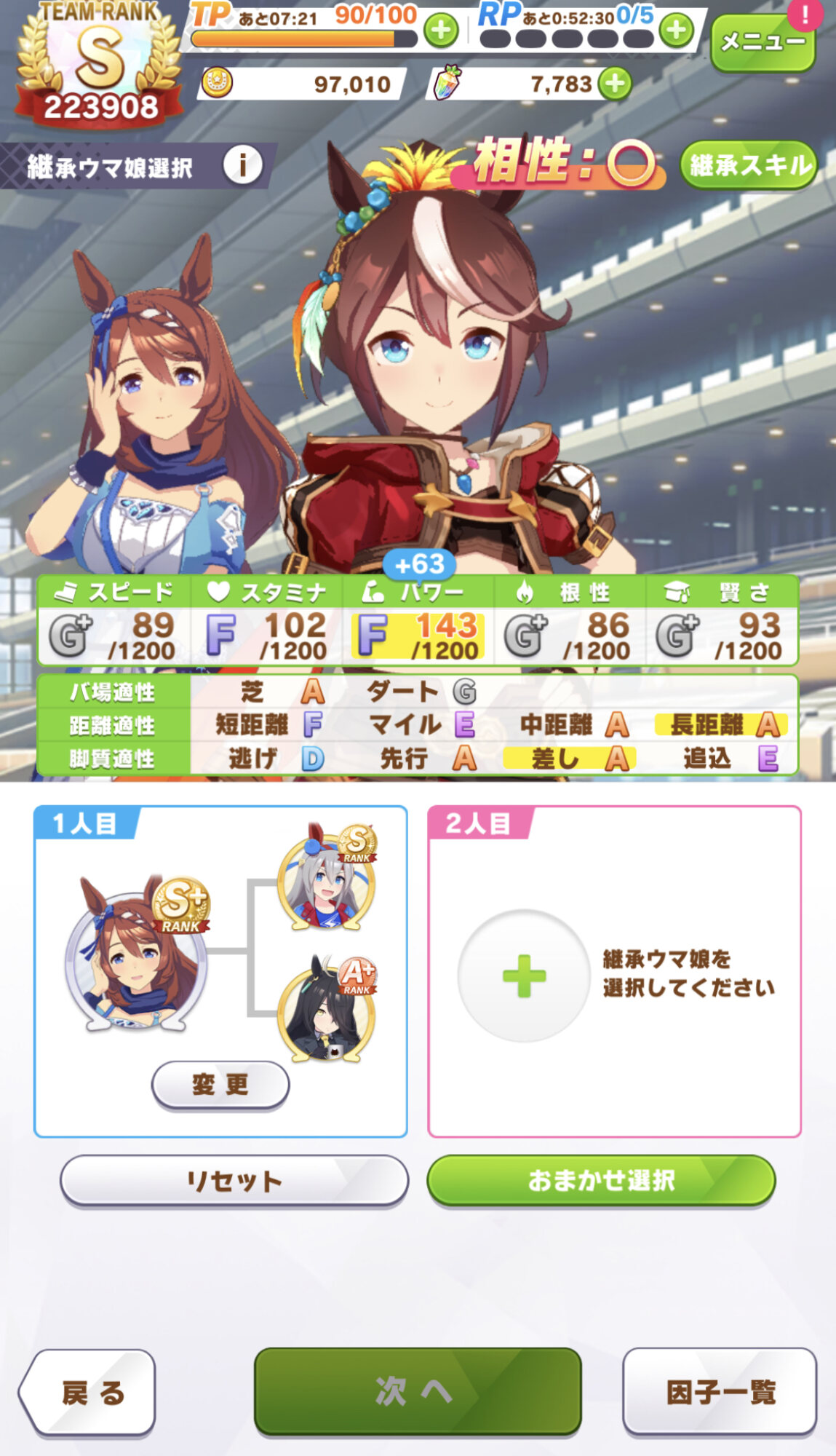View the 継承スキル list
Image resolution: width=836 pixels, height=1456 pixels.
[749, 166]
